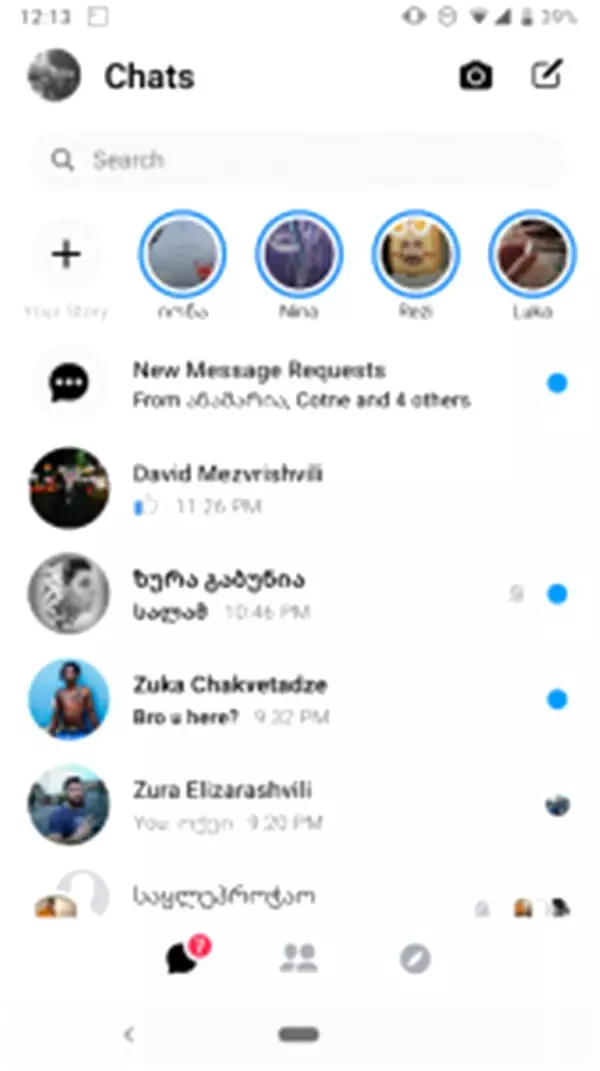Tap the Search field
The image size is (600, 1071).
click(300, 160)
